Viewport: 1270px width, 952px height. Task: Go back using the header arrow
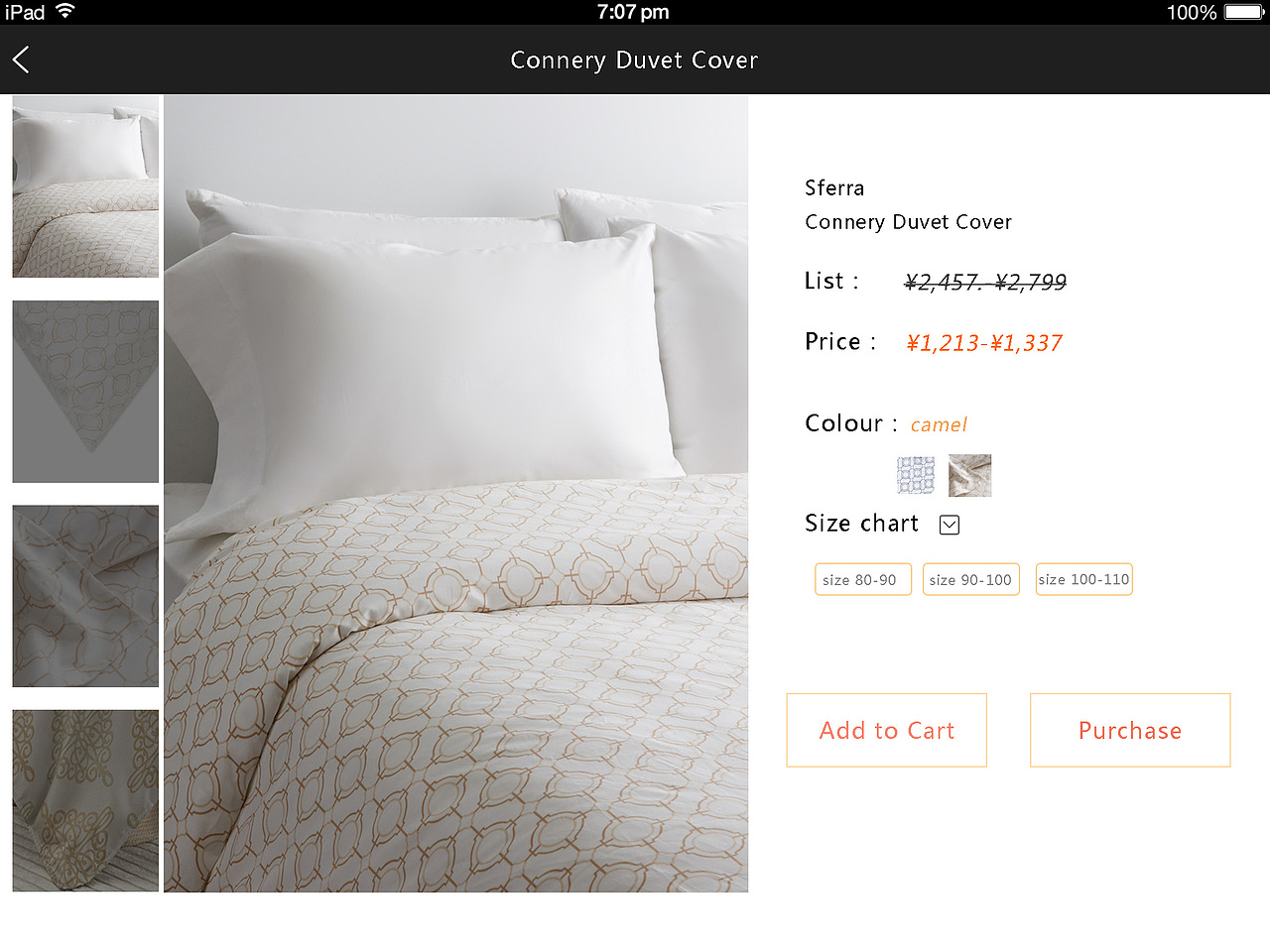point(22,59)
